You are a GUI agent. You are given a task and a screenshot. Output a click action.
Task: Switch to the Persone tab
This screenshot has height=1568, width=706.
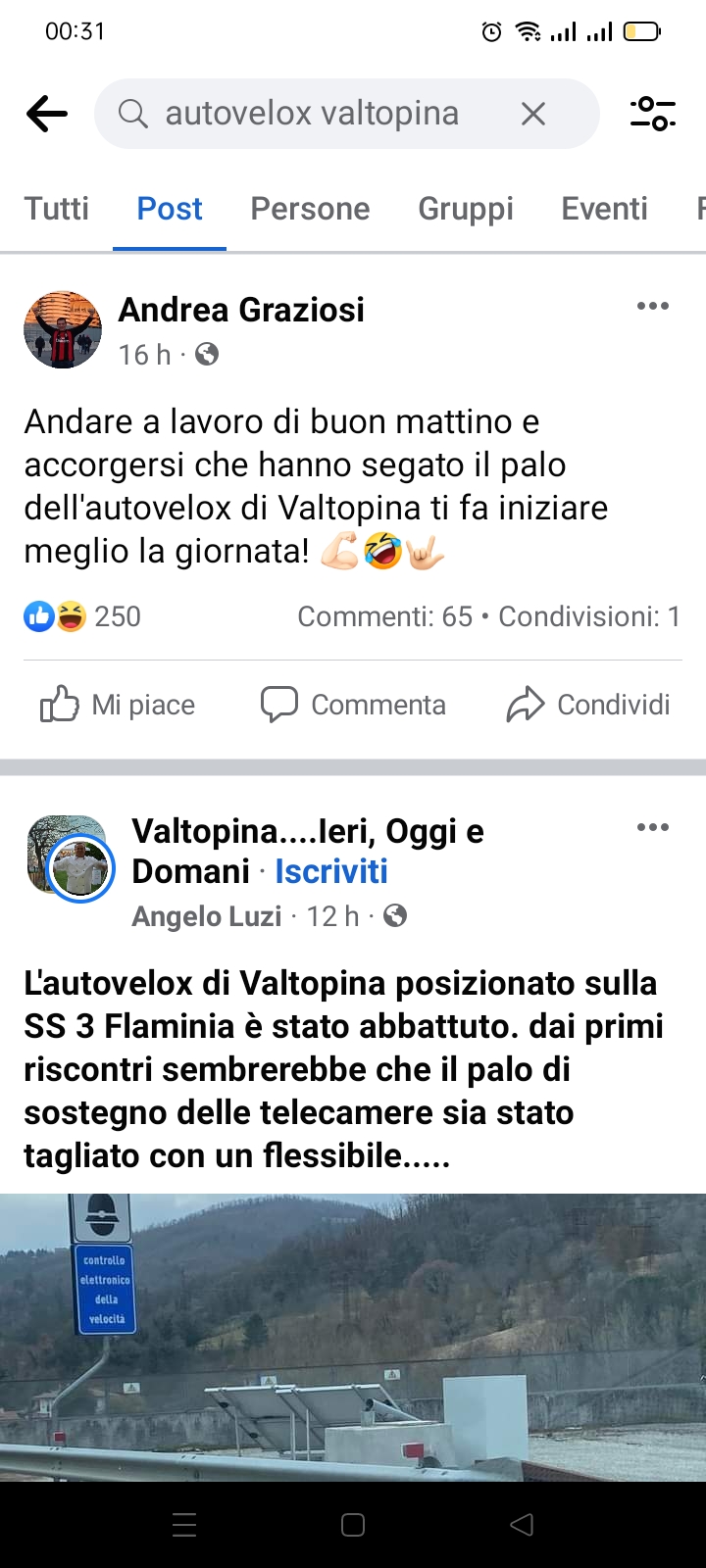(310, 209)
